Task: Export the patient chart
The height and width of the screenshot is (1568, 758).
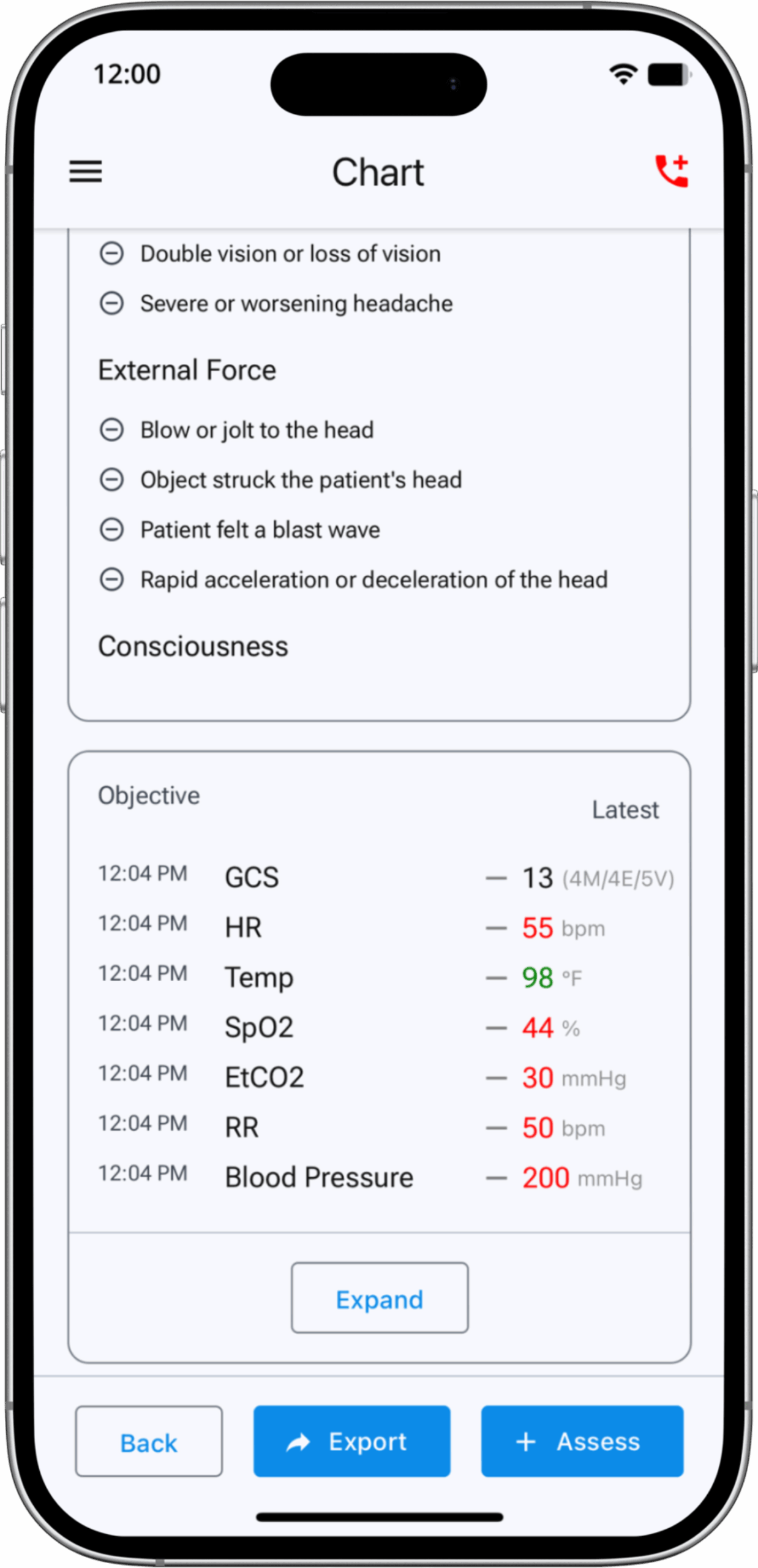Action: coord(352,1441)
